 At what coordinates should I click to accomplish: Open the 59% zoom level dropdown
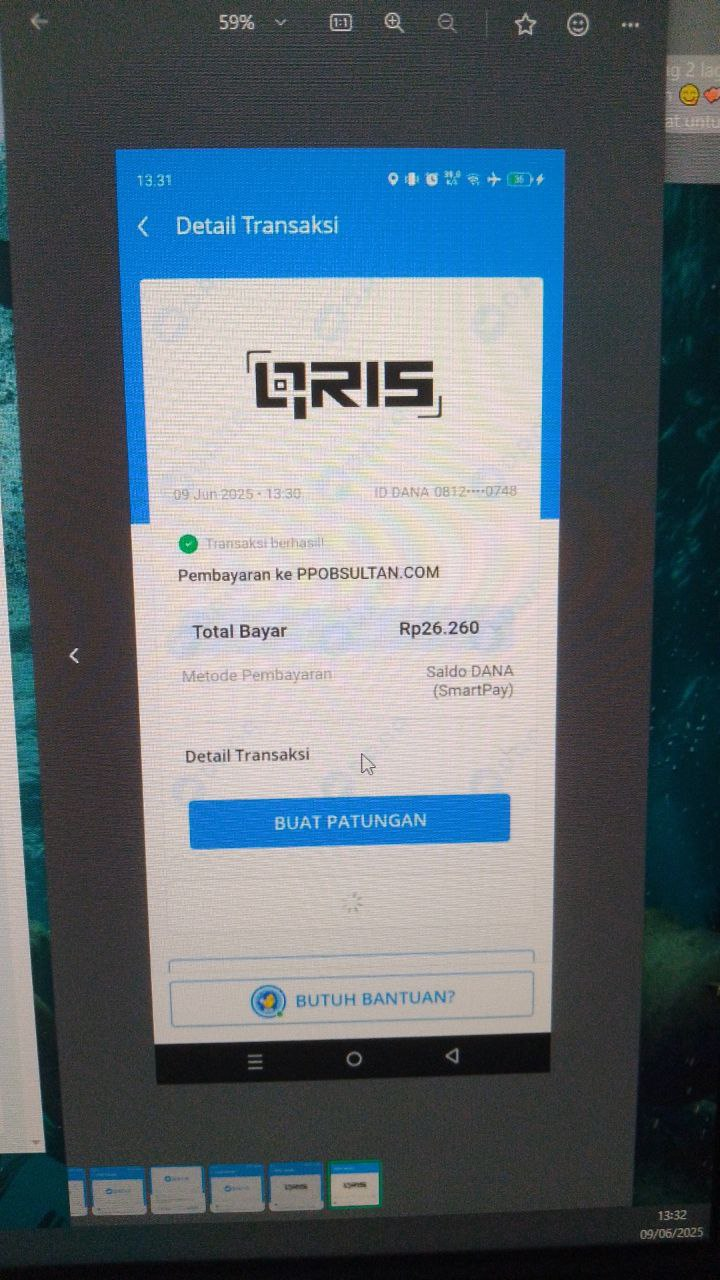click(x=253, y=23)
